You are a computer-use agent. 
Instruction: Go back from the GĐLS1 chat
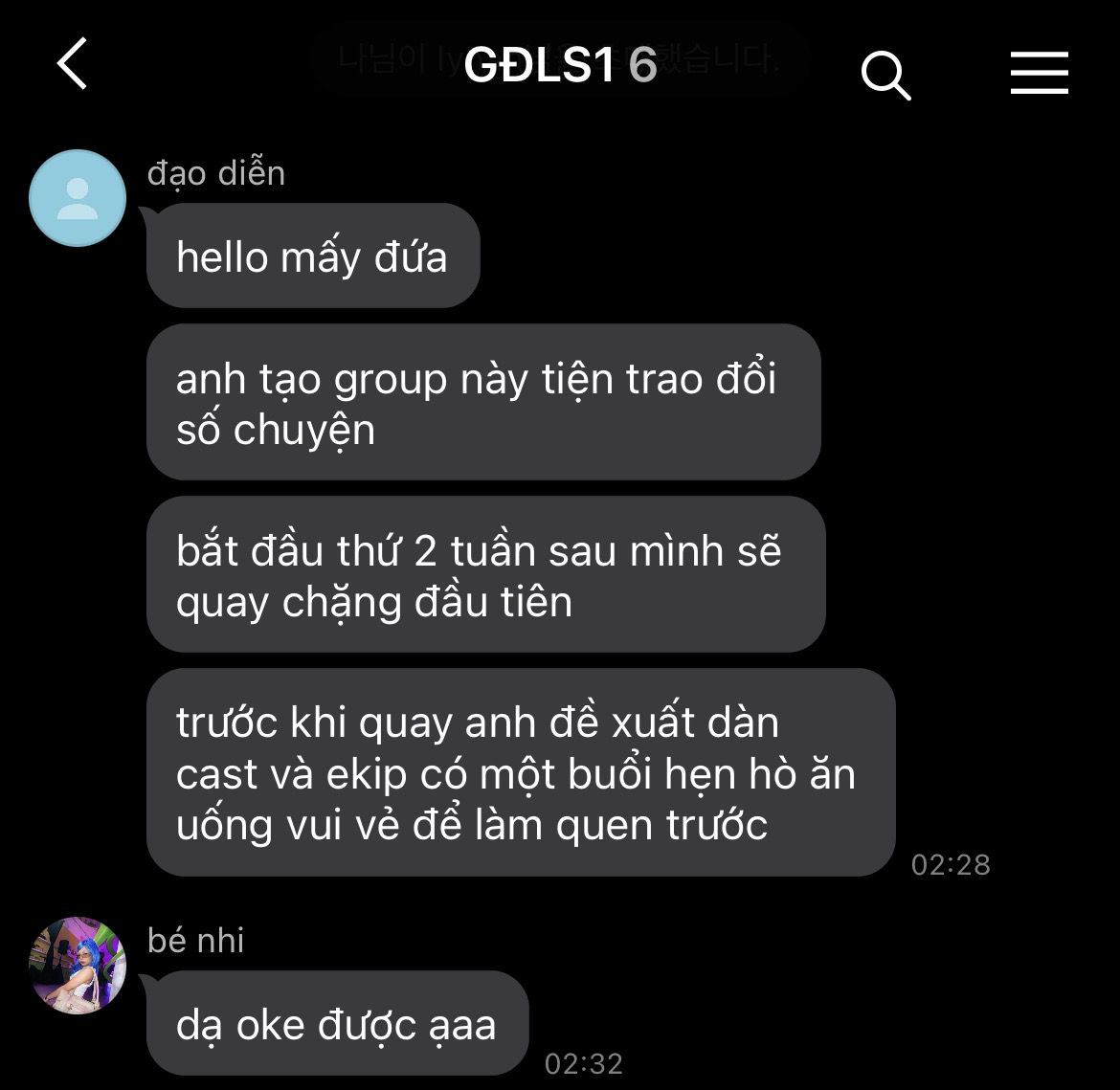click(73, 65)
